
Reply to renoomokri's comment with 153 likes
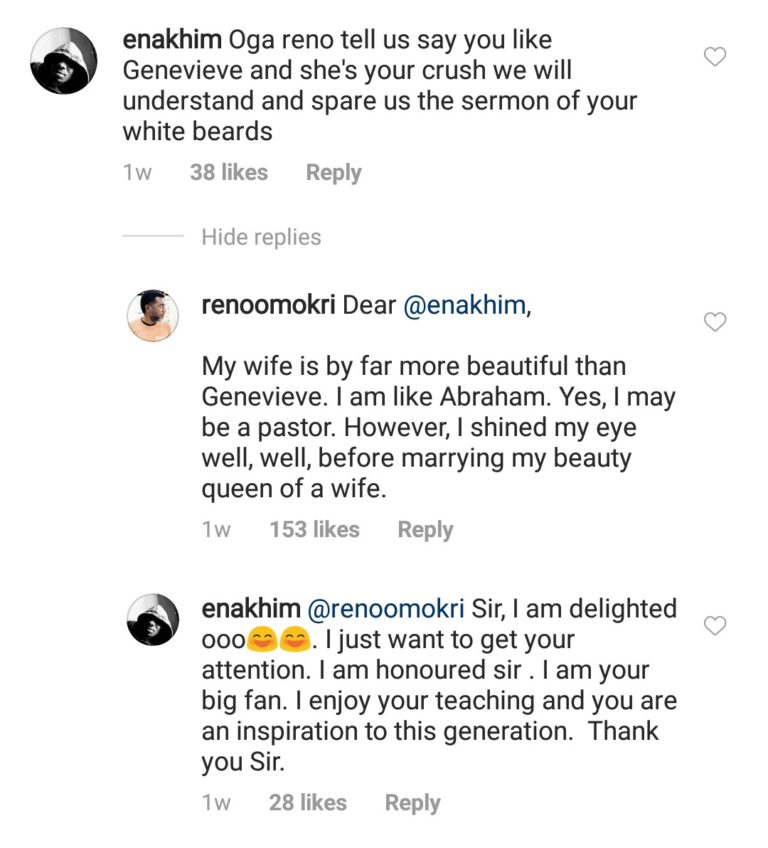click(425, 530)
